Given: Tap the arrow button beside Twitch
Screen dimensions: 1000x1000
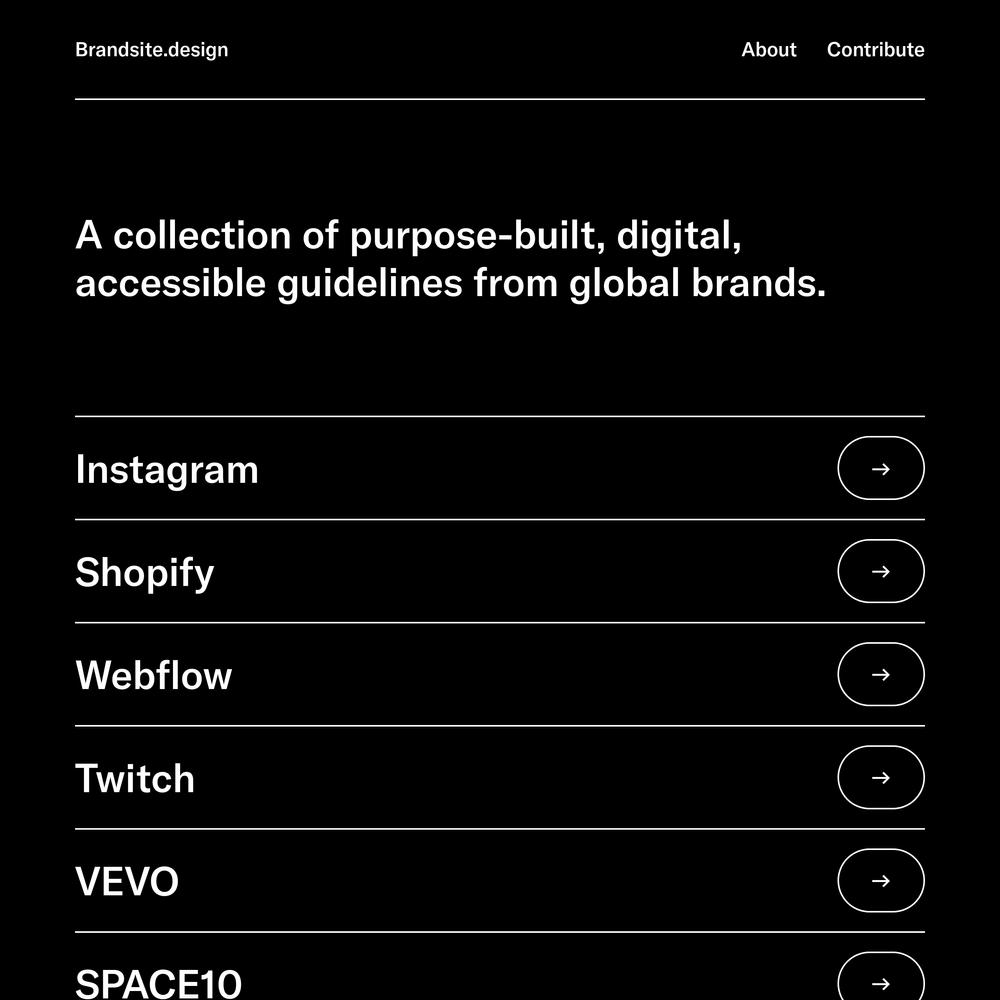Looking at the screenshot, I should [880, 777].
